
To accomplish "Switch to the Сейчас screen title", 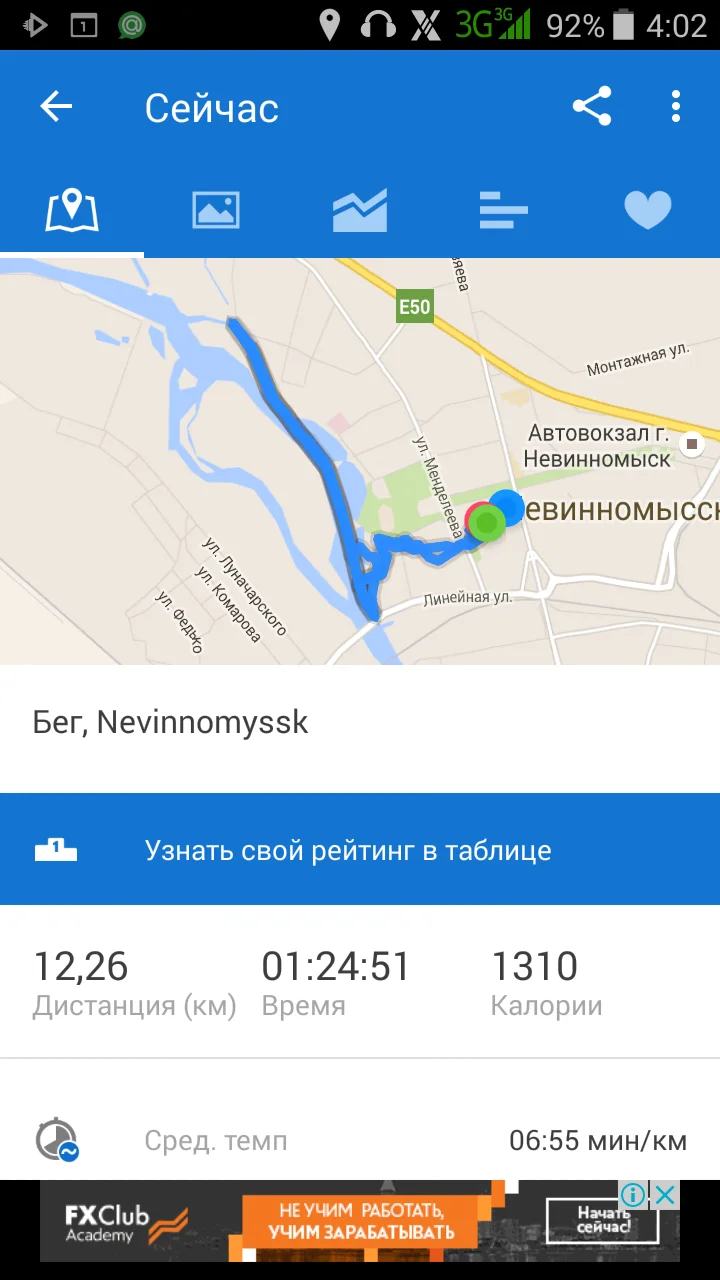I will (x=211, y=108).
